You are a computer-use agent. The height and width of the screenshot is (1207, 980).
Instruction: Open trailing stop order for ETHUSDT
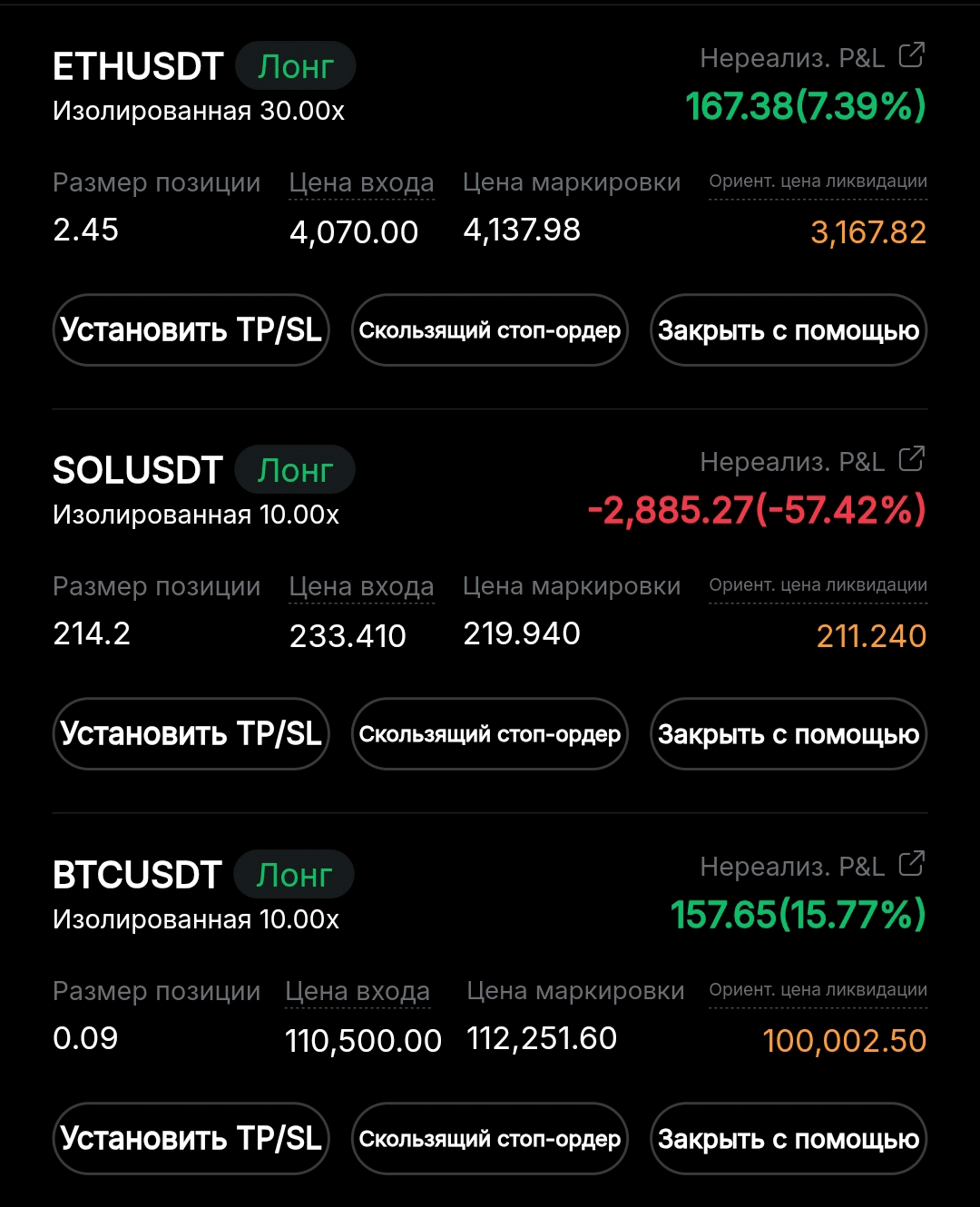click(490, 330)
